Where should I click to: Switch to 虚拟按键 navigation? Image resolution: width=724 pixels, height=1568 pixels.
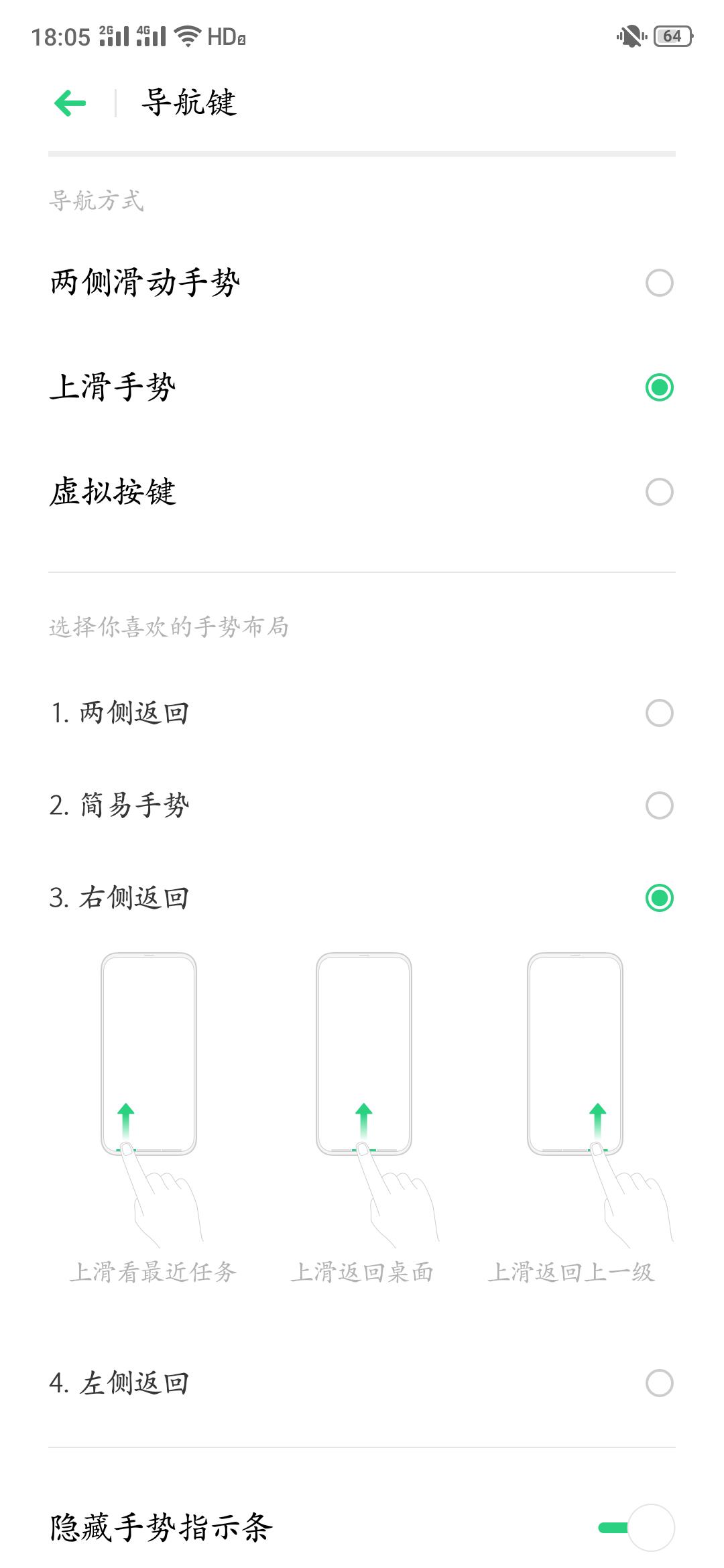[x=659, y=492]
